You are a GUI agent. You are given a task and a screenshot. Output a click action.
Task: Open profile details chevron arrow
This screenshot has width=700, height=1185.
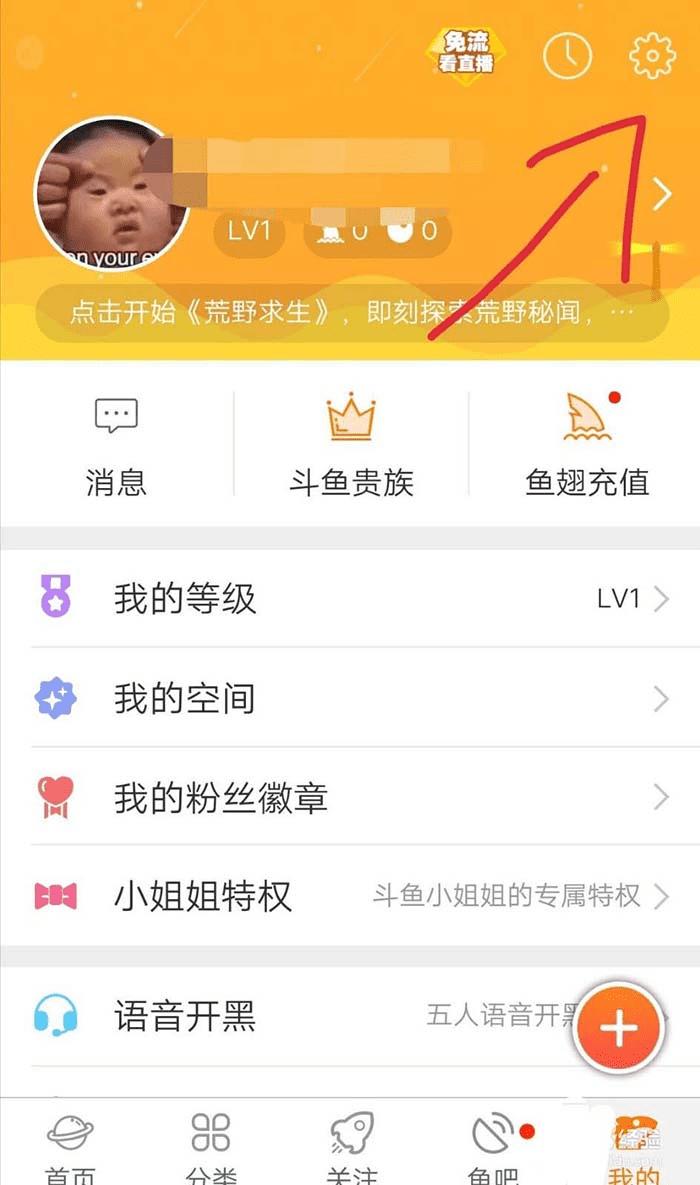tap(662, 195)
